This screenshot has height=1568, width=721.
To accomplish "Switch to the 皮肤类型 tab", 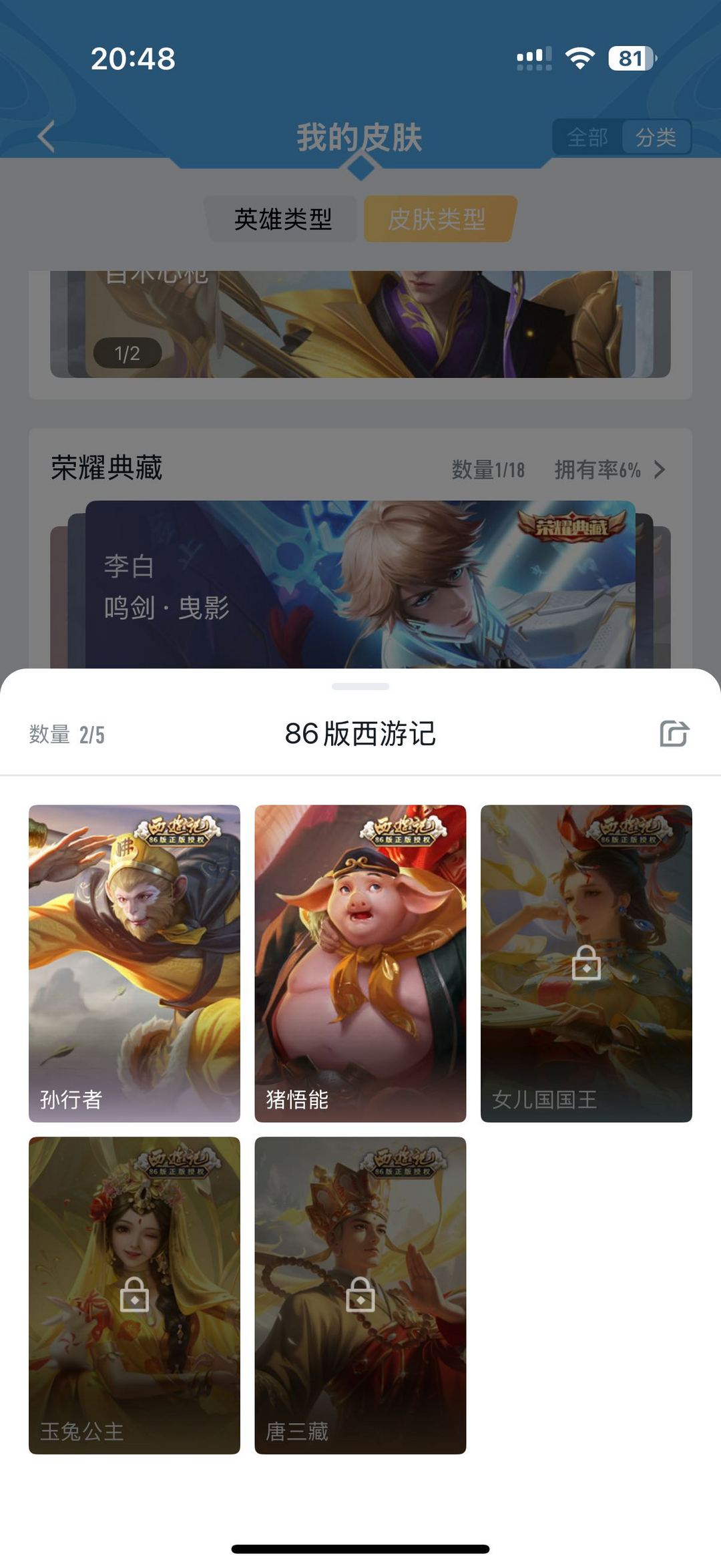I will (438, 216).
